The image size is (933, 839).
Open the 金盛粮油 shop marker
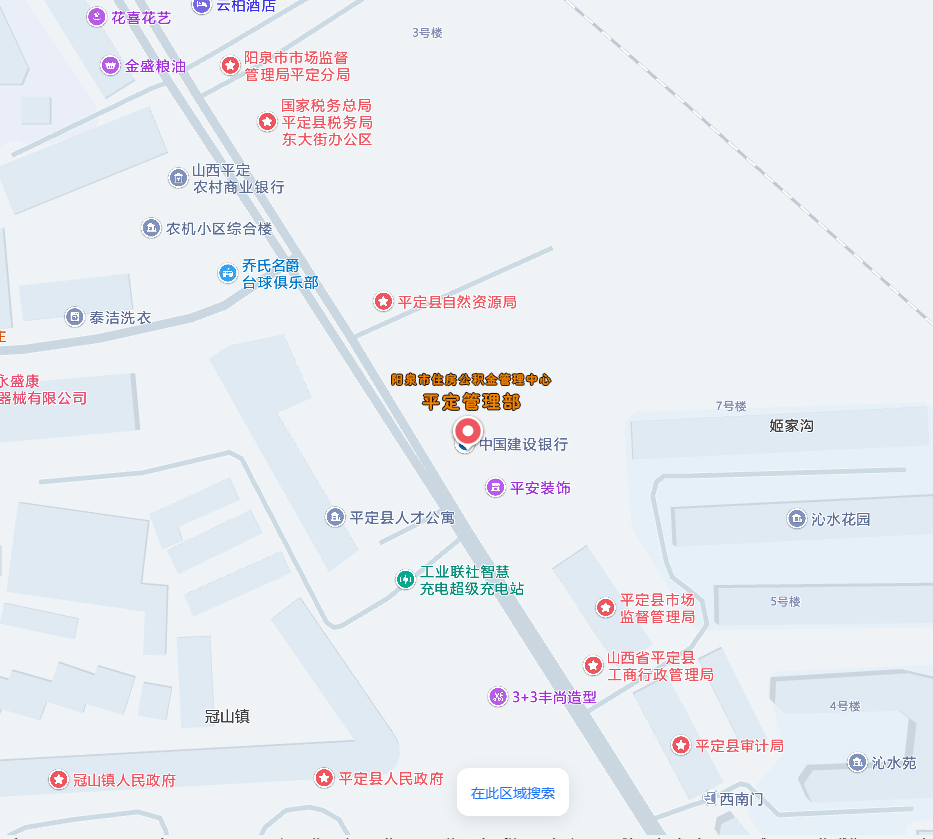click(x=110, y=66)
